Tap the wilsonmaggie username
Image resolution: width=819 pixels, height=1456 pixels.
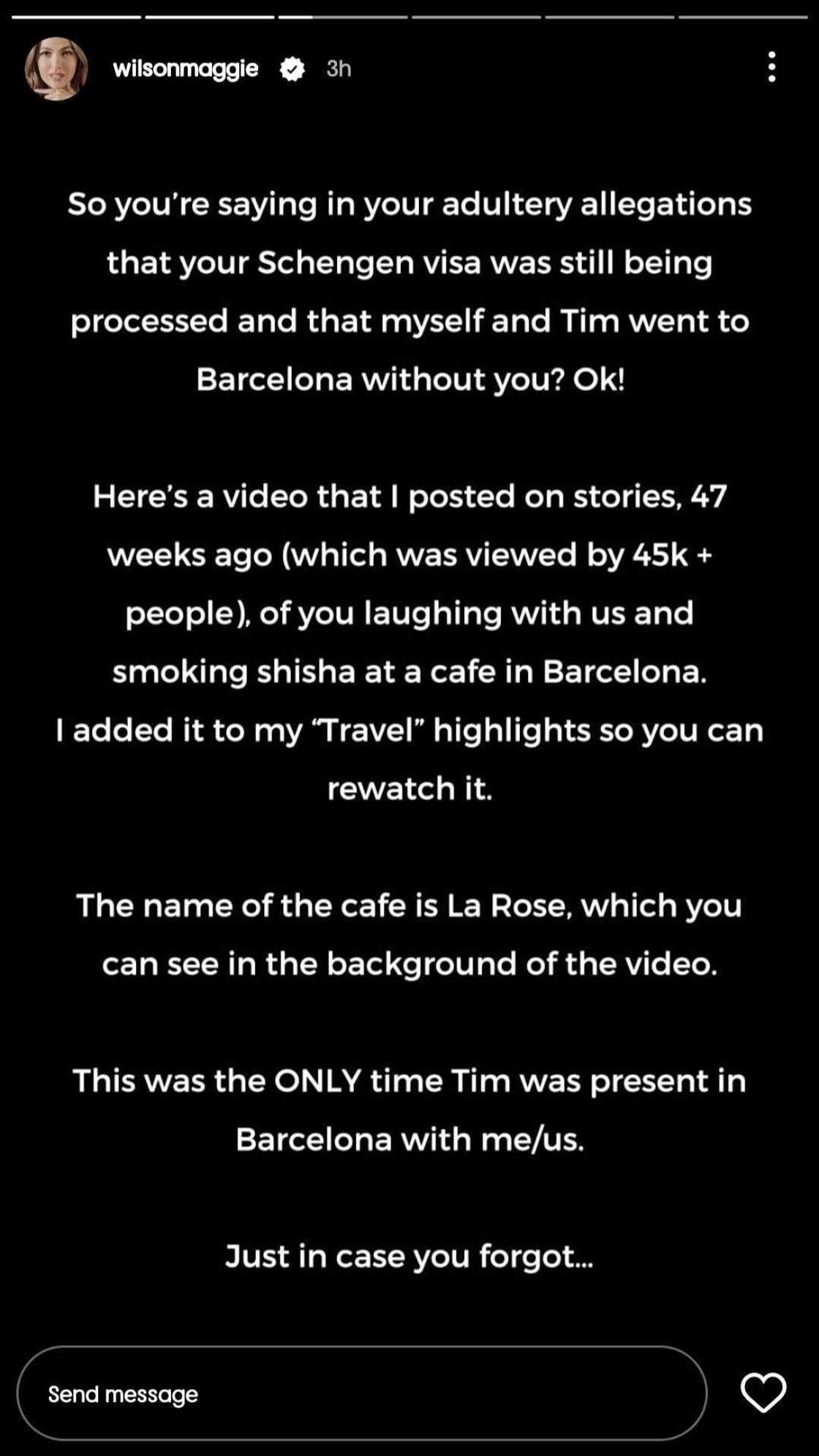coord(186,69)
